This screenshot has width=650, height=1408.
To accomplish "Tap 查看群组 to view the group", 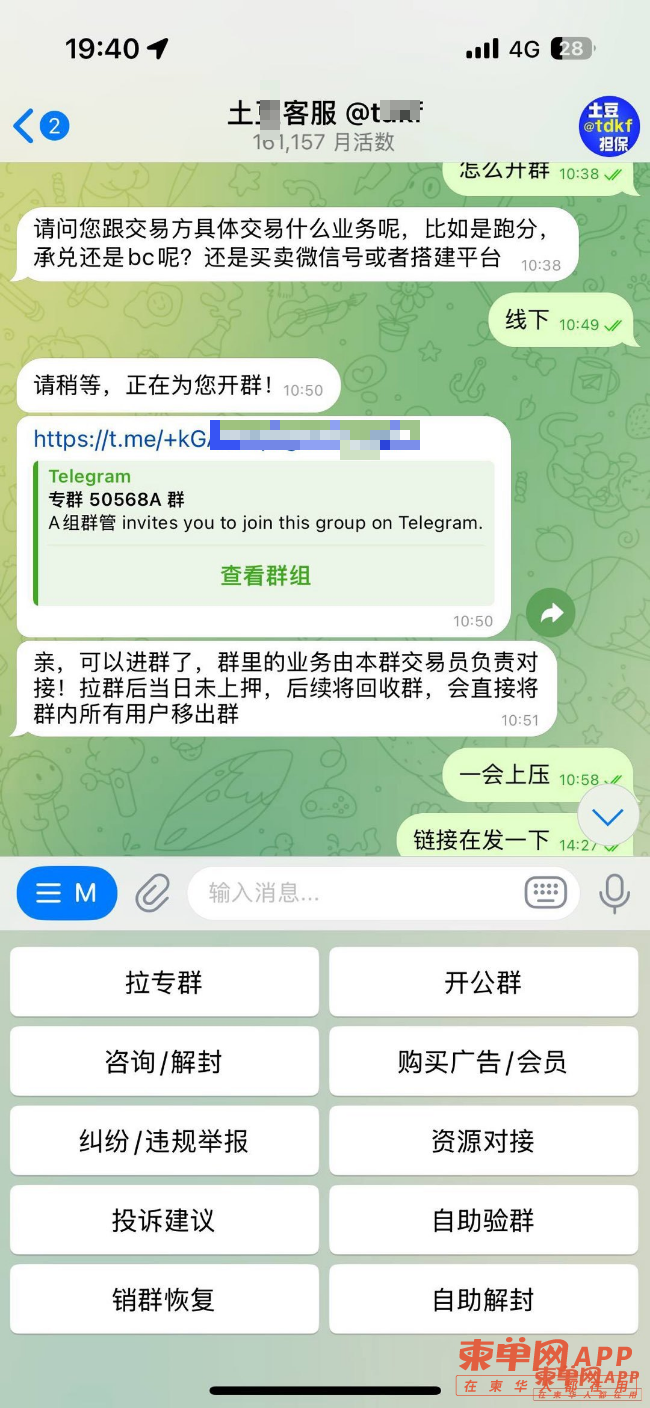I will (265, 575).
